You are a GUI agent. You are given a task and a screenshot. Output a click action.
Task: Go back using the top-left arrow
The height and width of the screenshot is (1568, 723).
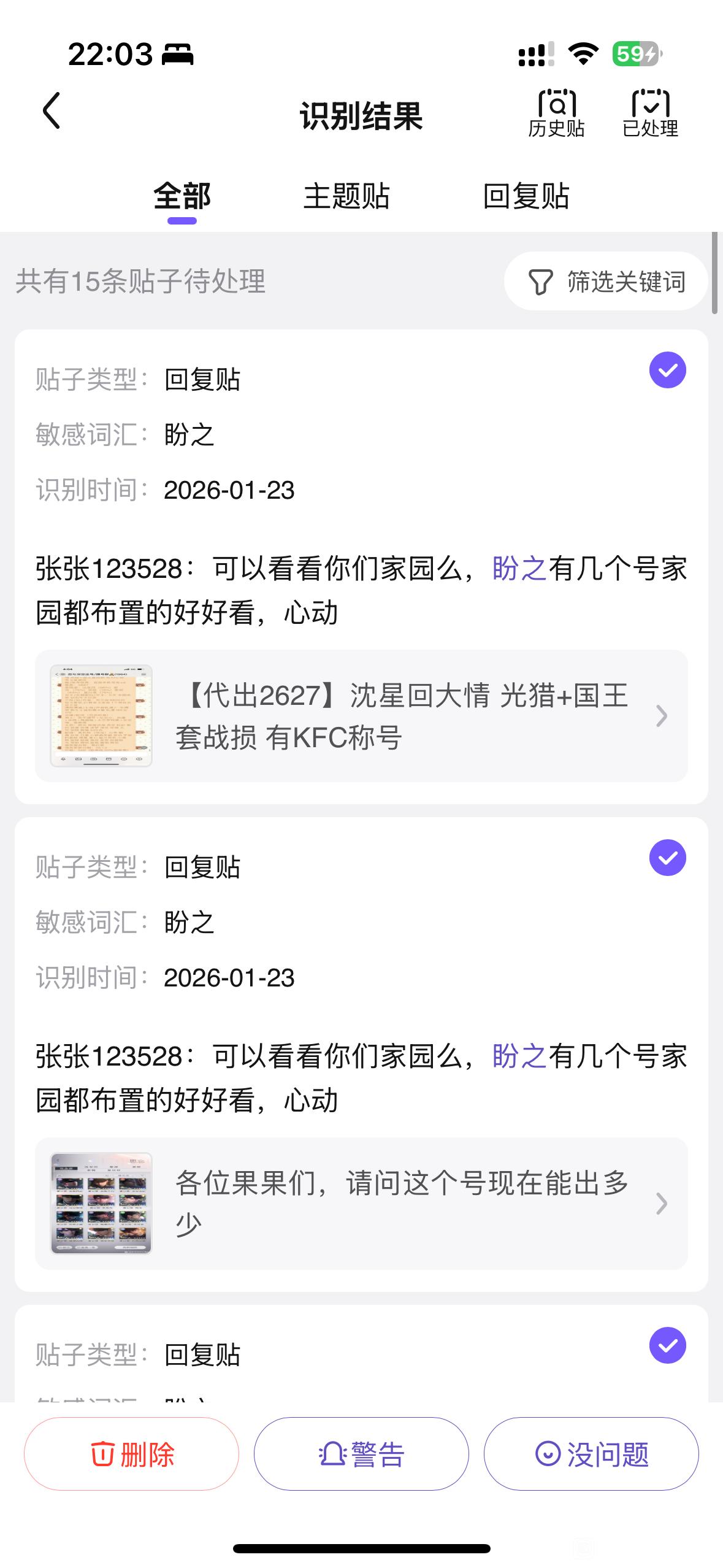(52, 111)
